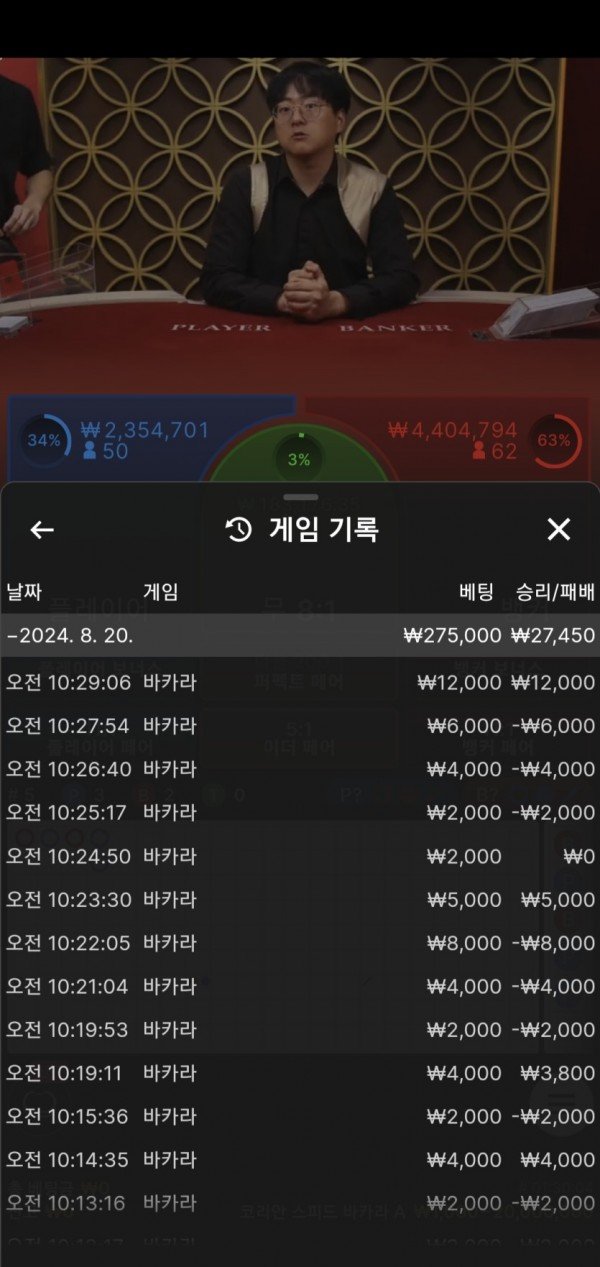Close the game history panel
The width and height of the screenshot is (600, 1267).
[558, 530]
